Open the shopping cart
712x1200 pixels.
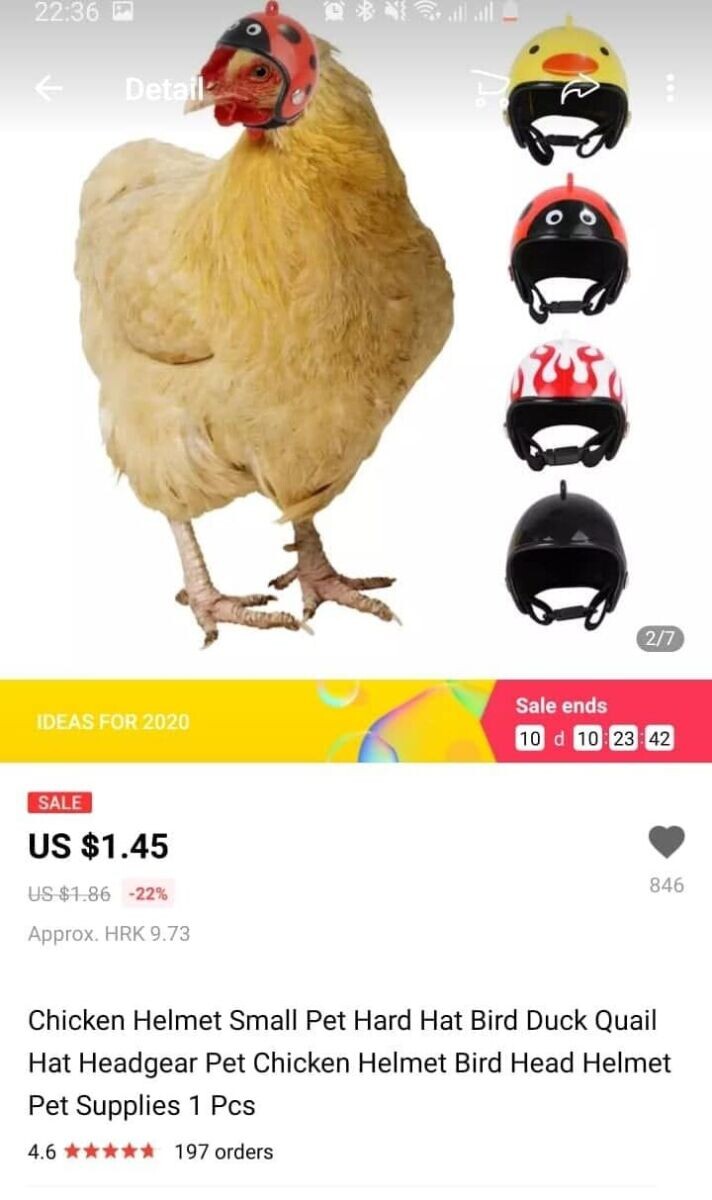[x=490, y=89]
